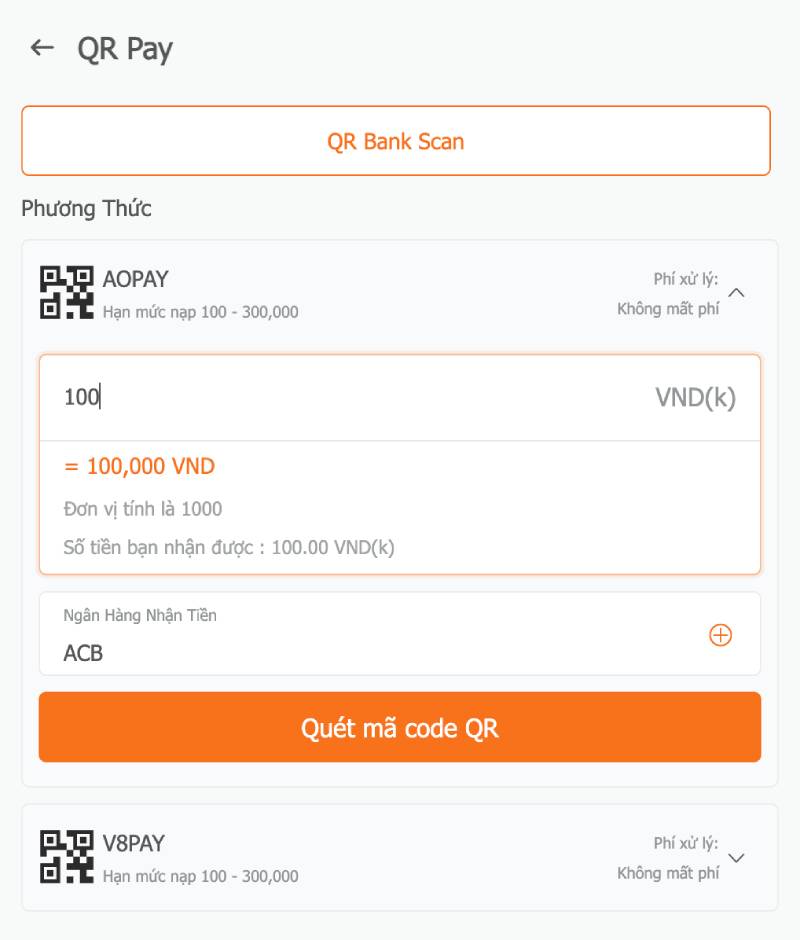800x940 pixels.
Task: Click the chevron next to AOPAY processing fee
Action: (737, 292)
